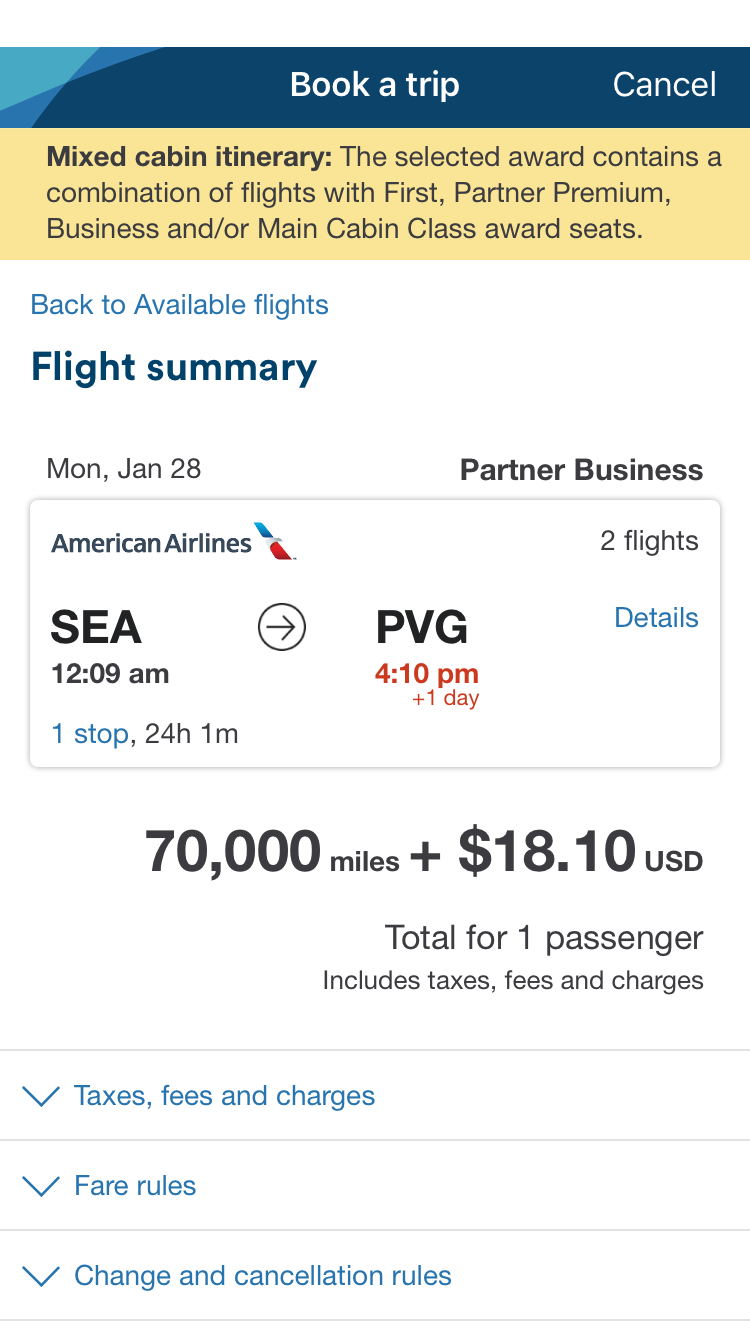Expand Change and cancellation rules

coord(262,1276)
